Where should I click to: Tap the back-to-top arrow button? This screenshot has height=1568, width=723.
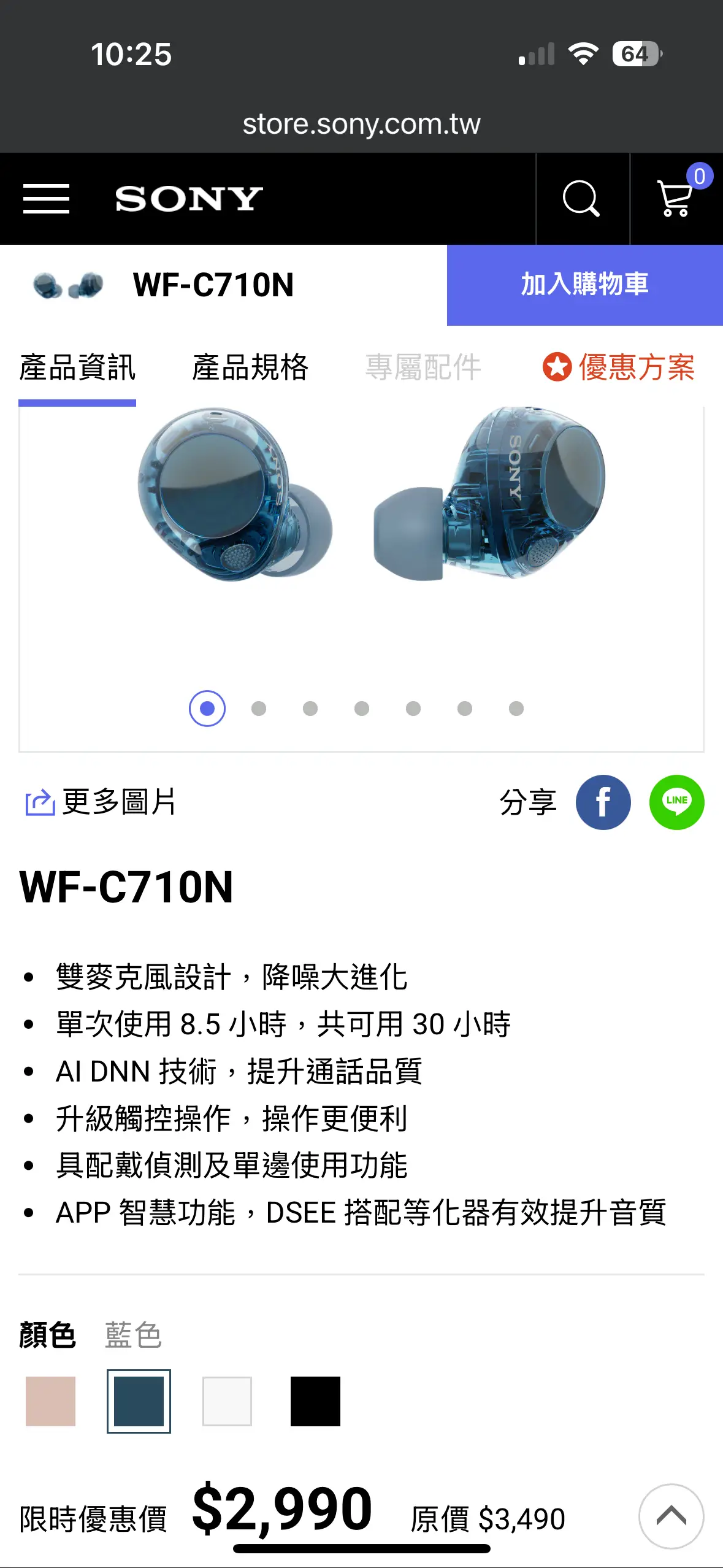pos(671,1516)
